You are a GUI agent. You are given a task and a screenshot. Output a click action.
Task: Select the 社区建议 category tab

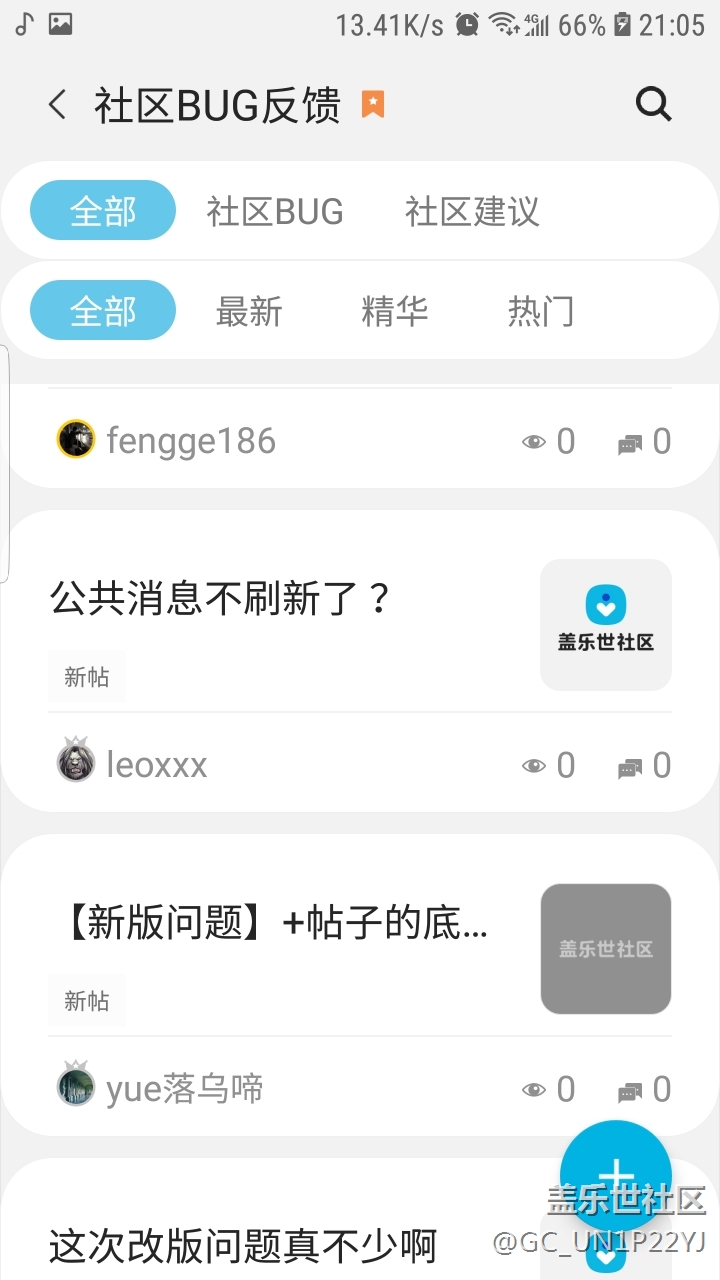click(471, 210)
